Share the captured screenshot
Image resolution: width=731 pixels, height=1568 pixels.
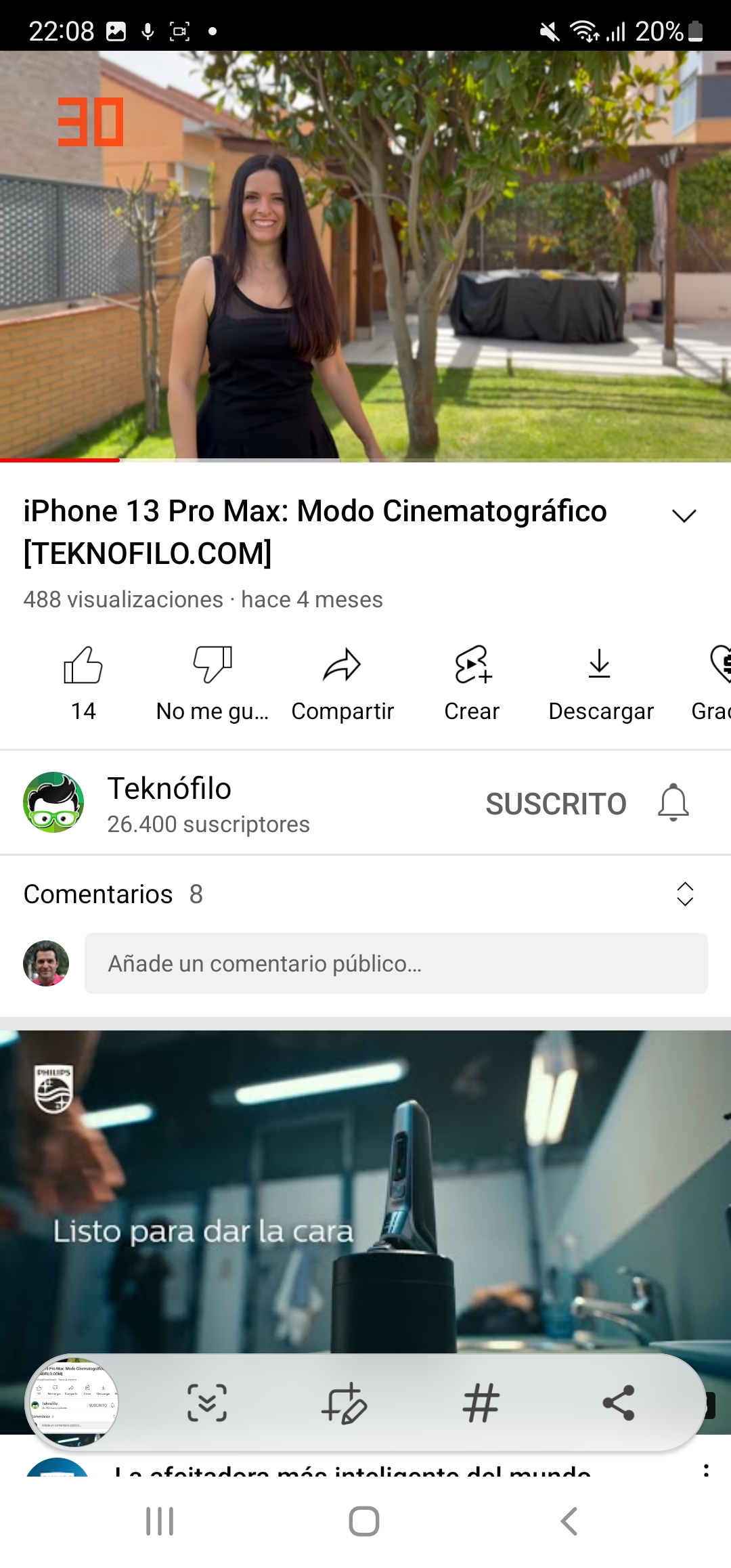[x=619, y=1402]
